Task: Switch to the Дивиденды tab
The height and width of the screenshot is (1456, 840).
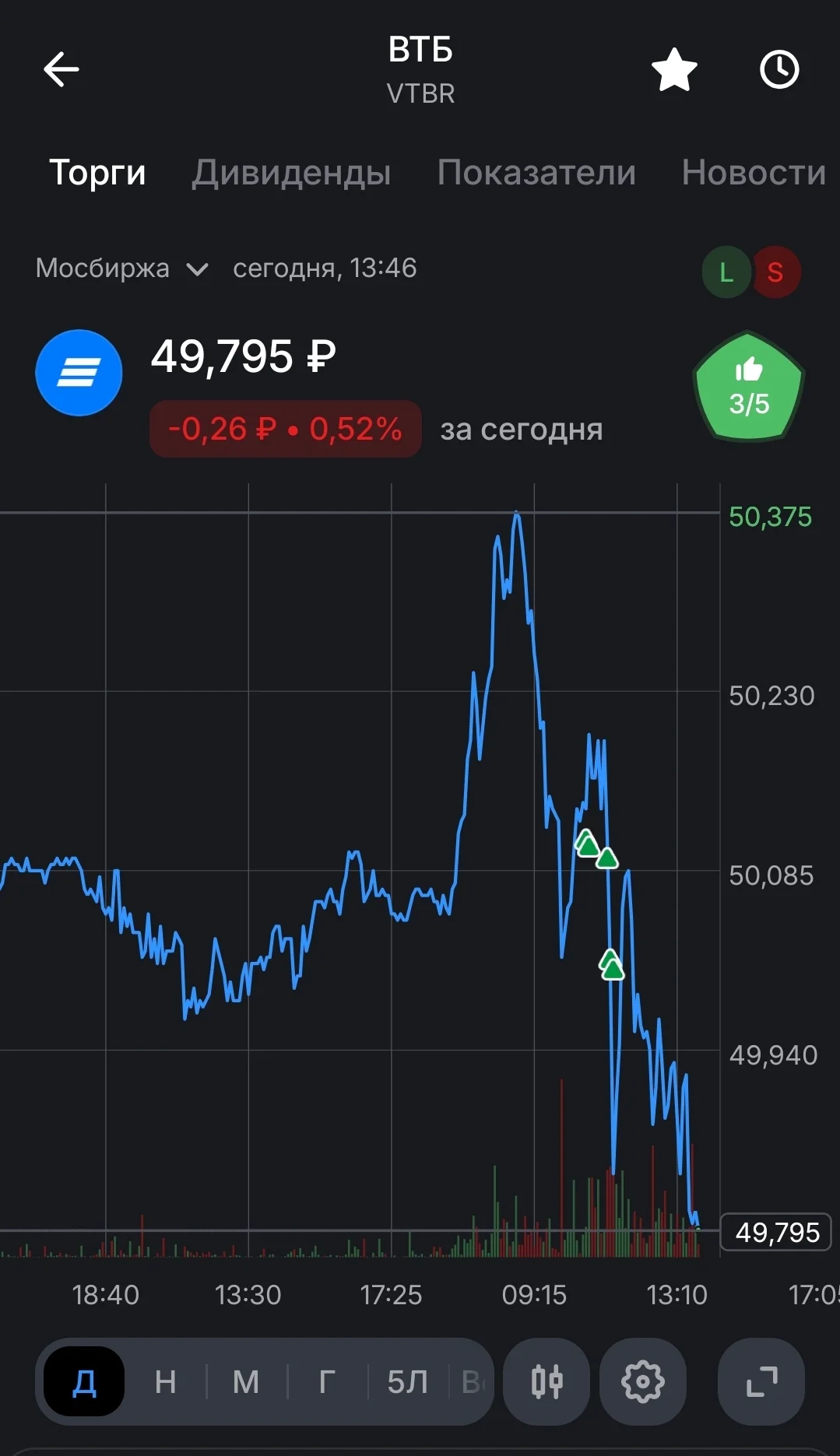Action: pos(291,172)
